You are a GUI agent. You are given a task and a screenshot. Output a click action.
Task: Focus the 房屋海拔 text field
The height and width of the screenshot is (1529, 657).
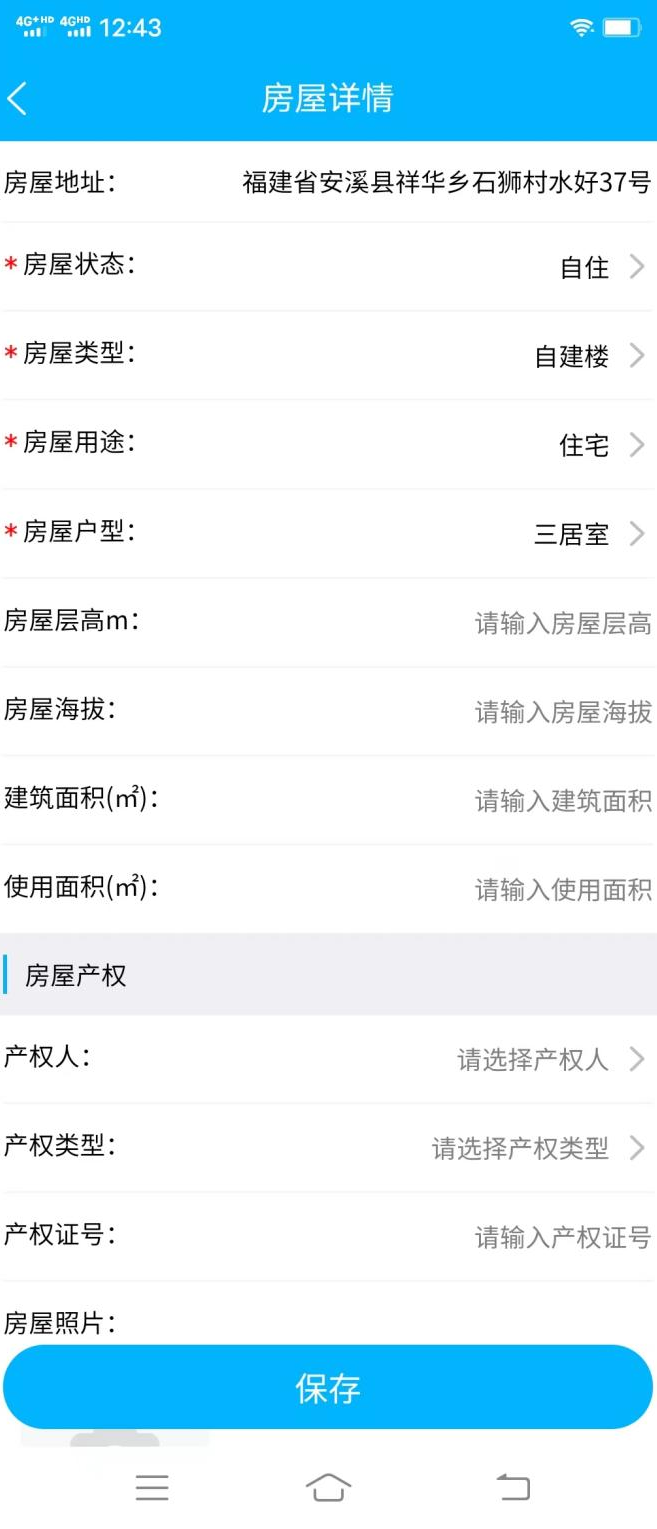point(562,712)
